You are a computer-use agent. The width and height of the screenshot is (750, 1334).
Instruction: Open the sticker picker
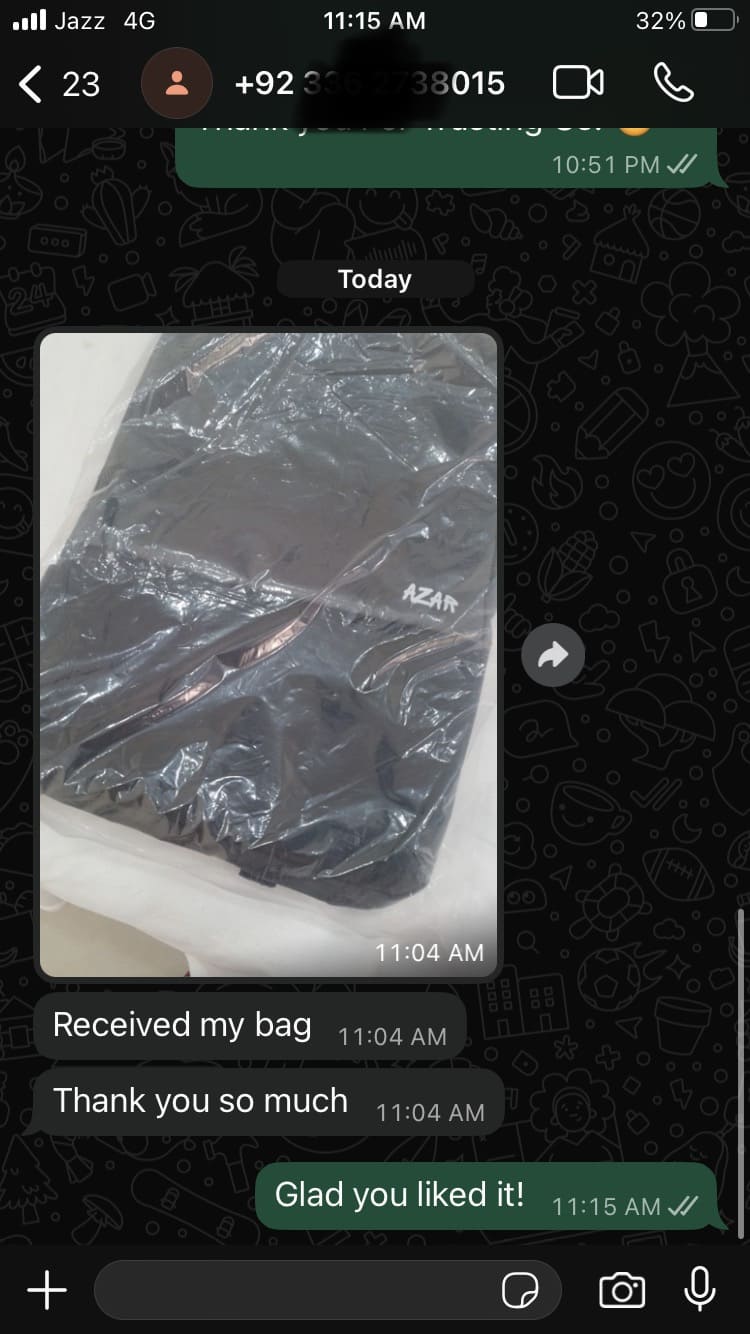click(520, 1290)
